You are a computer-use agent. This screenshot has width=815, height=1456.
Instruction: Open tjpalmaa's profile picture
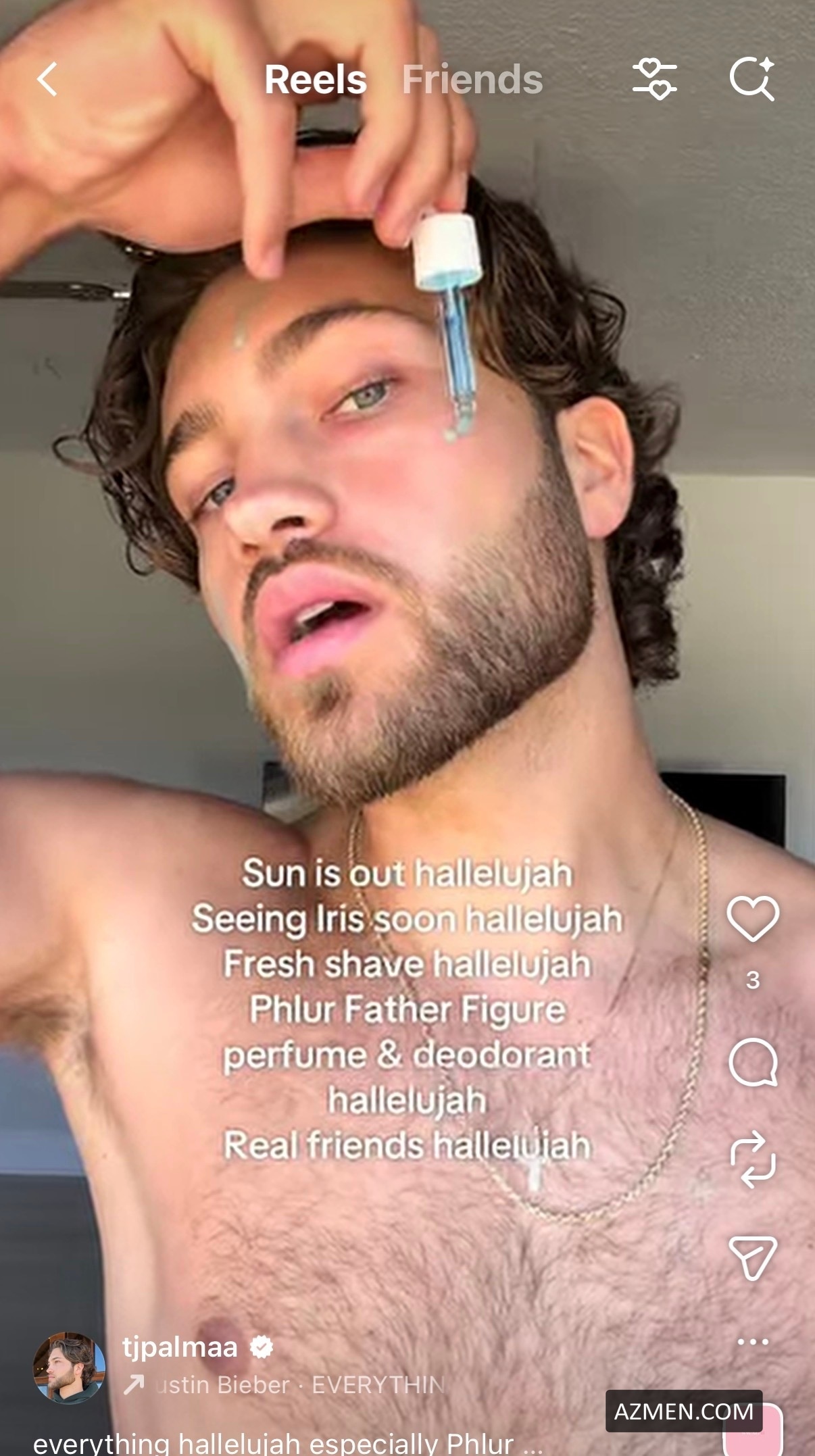[70, 1368]
